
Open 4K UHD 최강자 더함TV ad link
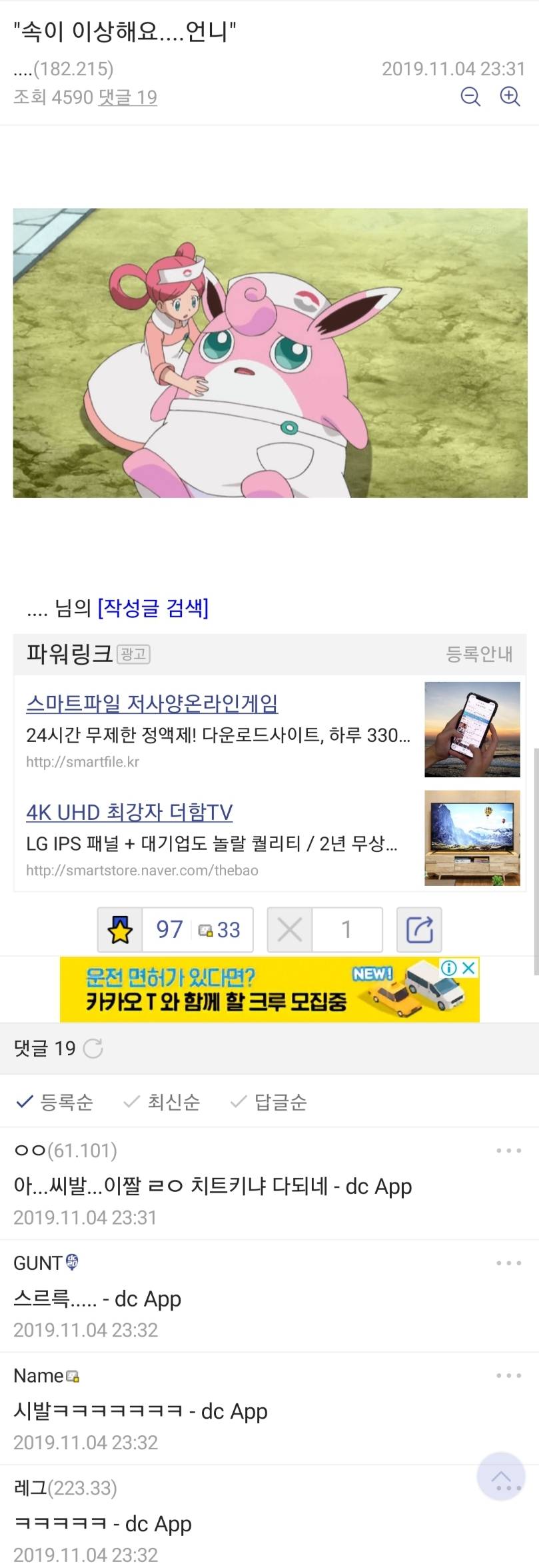pyautogui.click(x=129, y=812)
